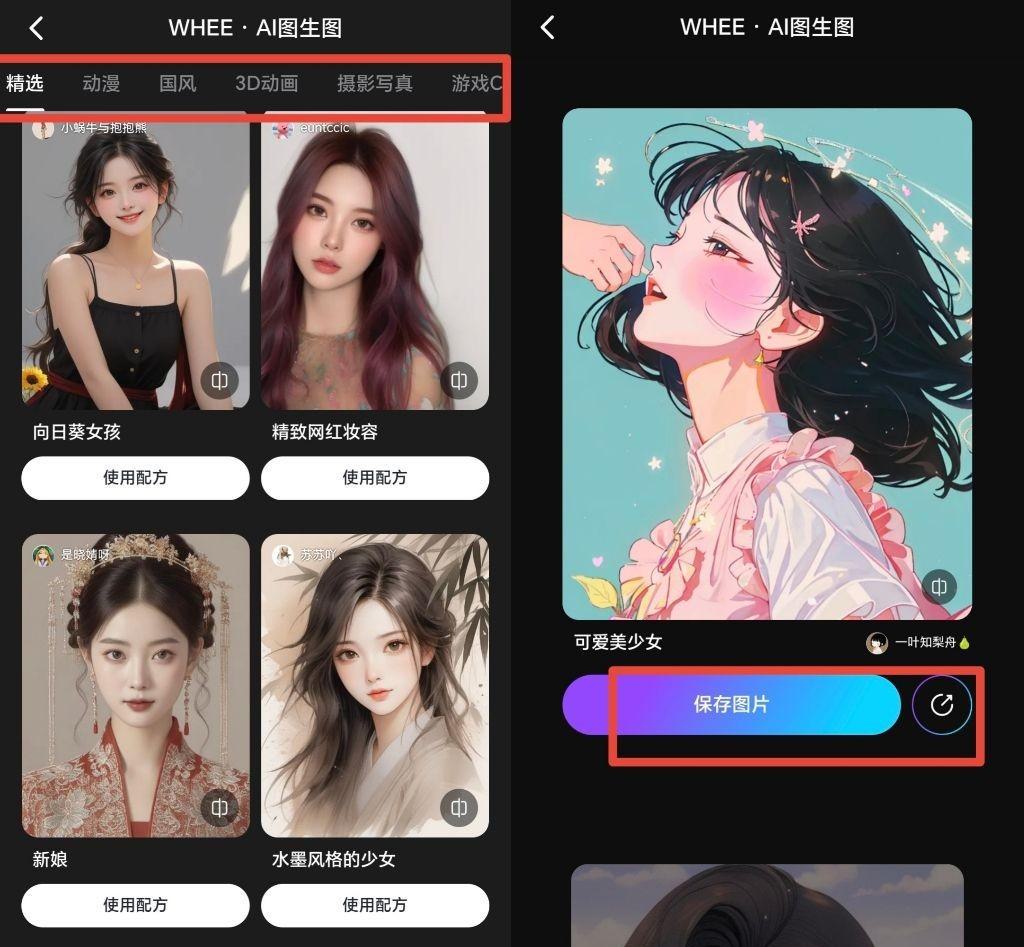Use the recipe for 向日葵女孩
Viewport: 1024px width, 947px height.
(135, 478)
